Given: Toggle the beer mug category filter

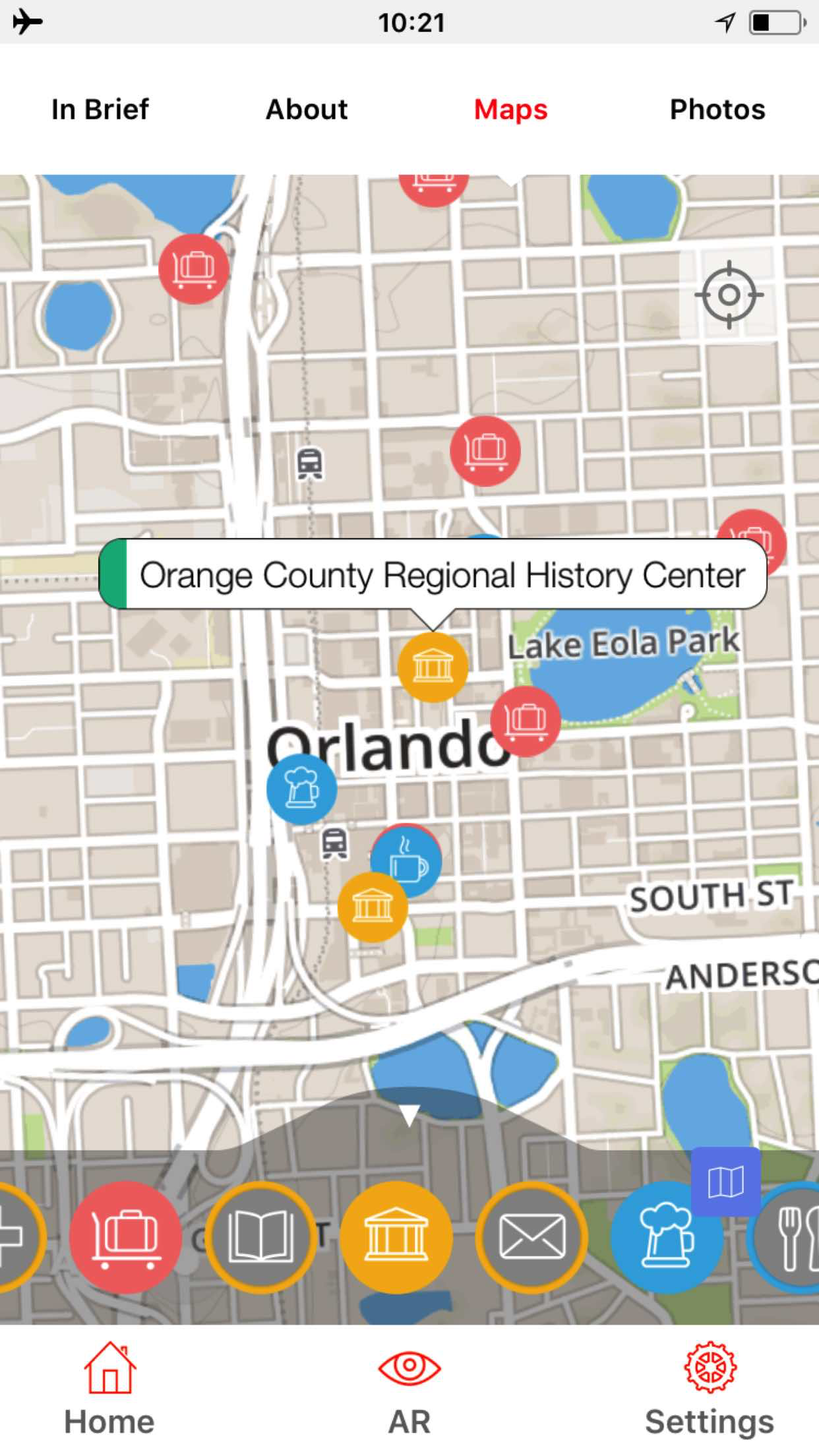Looking at the screenshot, I should (667, 1236).
